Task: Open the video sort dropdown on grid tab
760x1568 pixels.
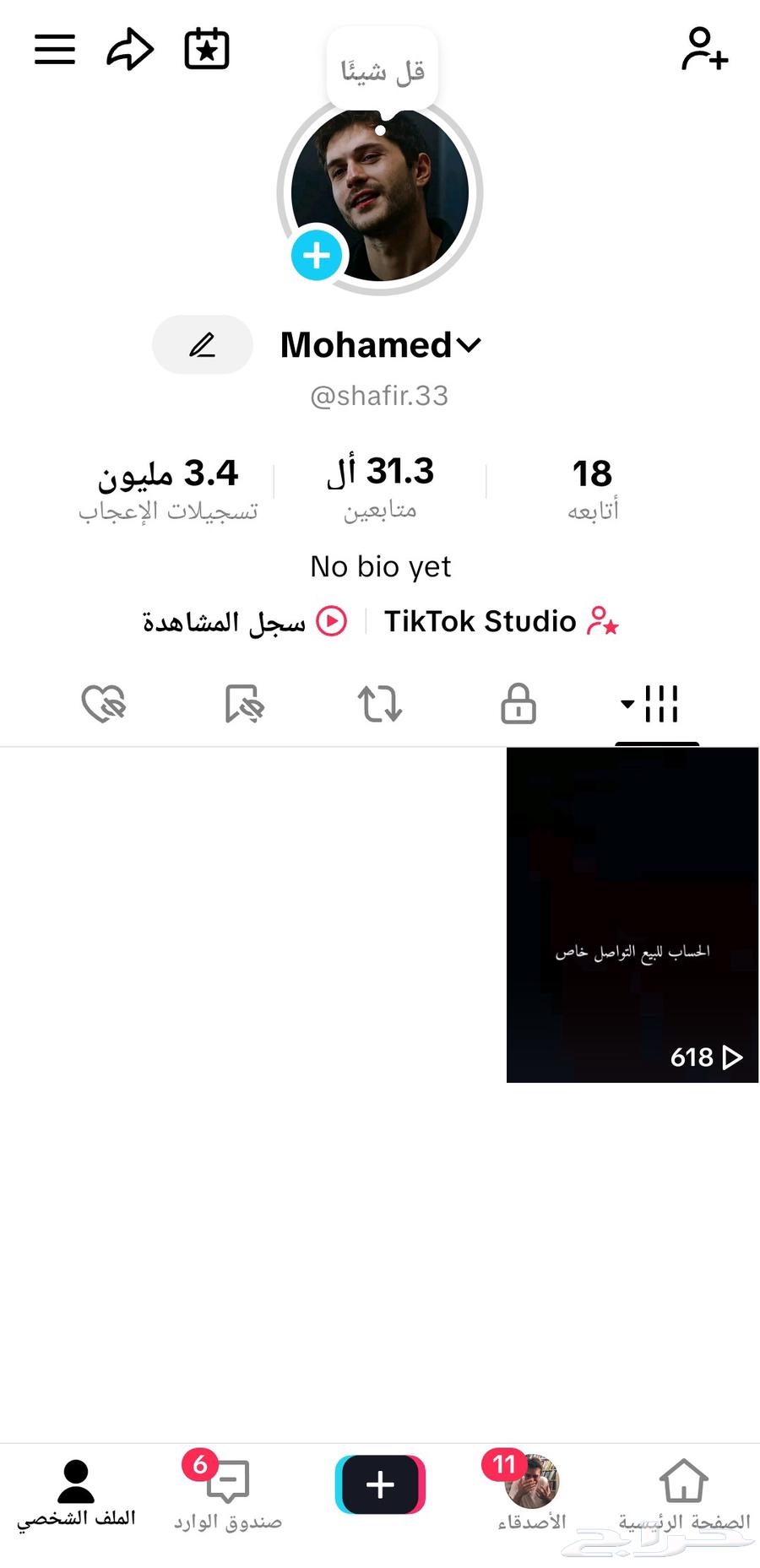Action: 626,704
